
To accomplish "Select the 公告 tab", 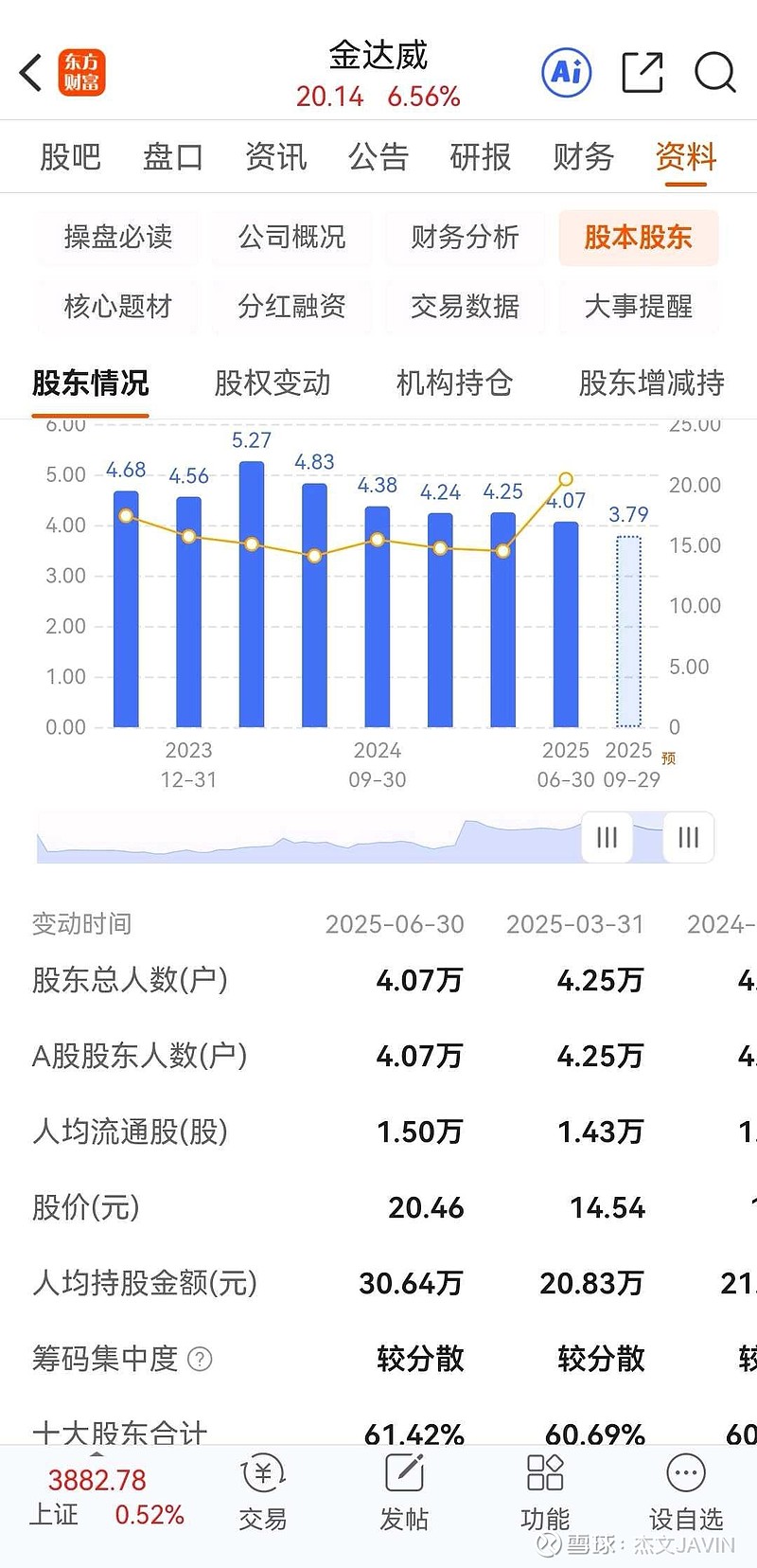I will [378, 156].
